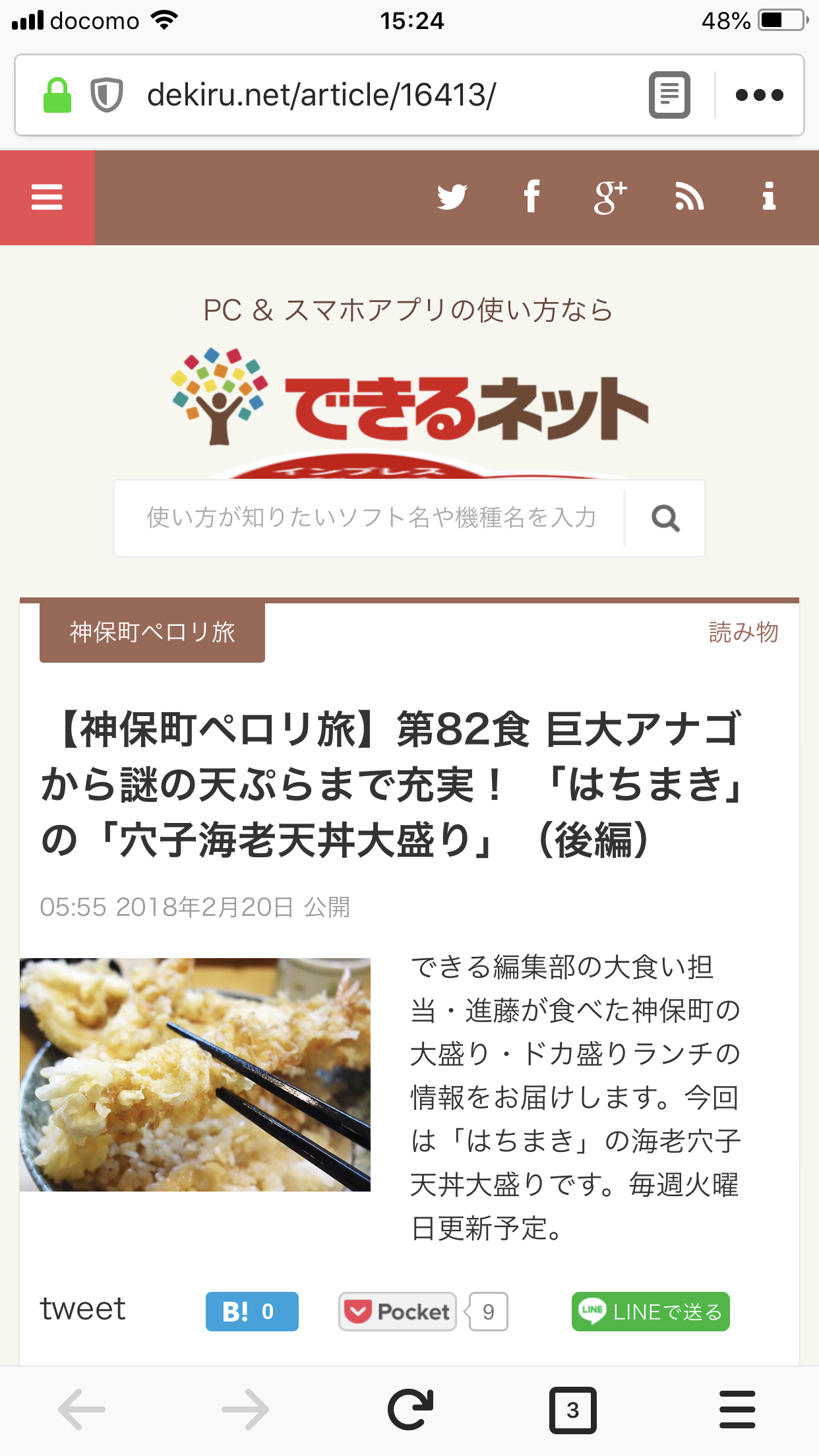Viewport: 819px width, 1456px height.
Task: Open the site's Facebook page
Action: [x=531, y=197]
